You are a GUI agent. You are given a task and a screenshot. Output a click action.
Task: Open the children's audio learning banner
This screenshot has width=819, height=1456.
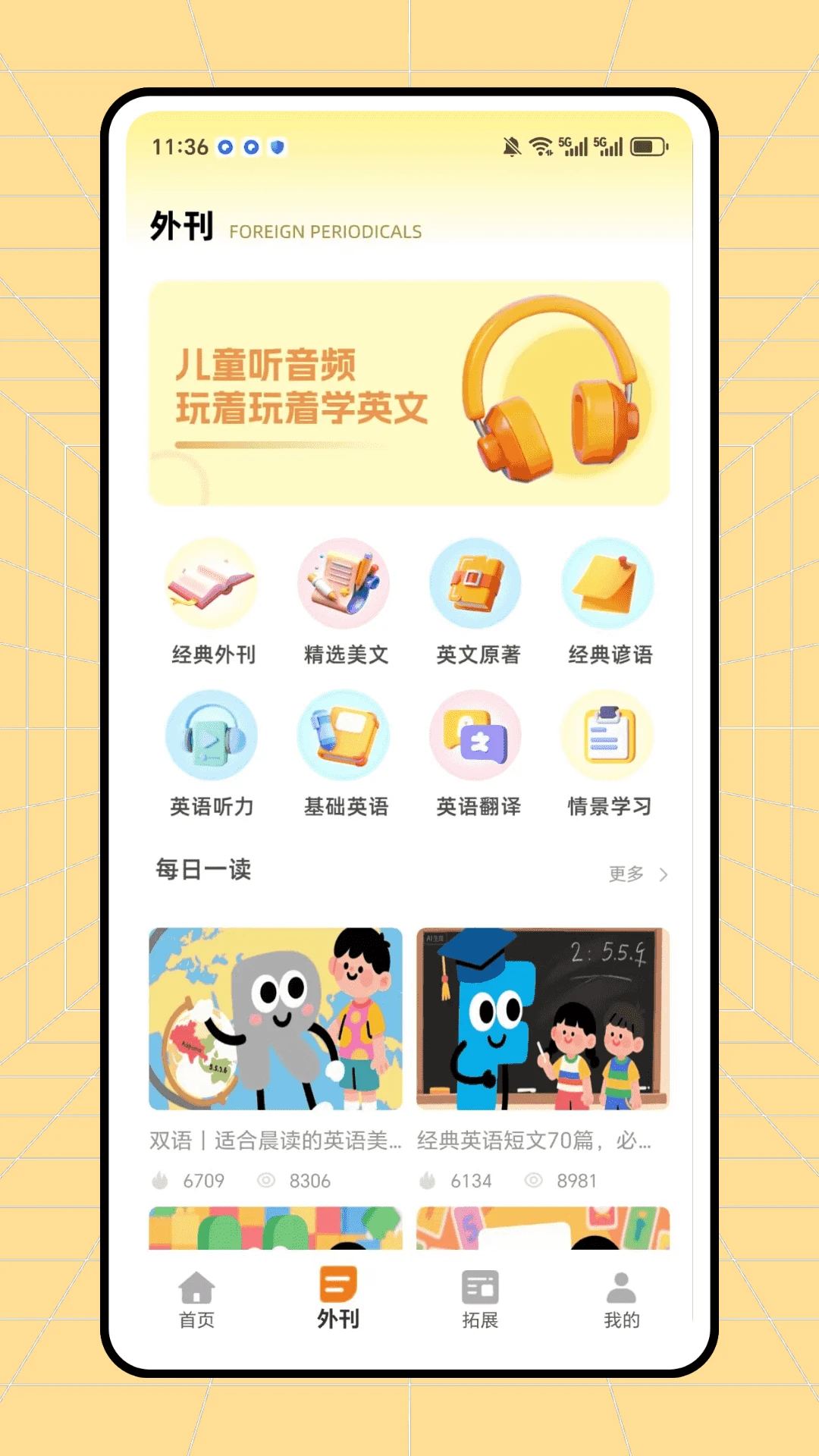(x=409, y=390)
